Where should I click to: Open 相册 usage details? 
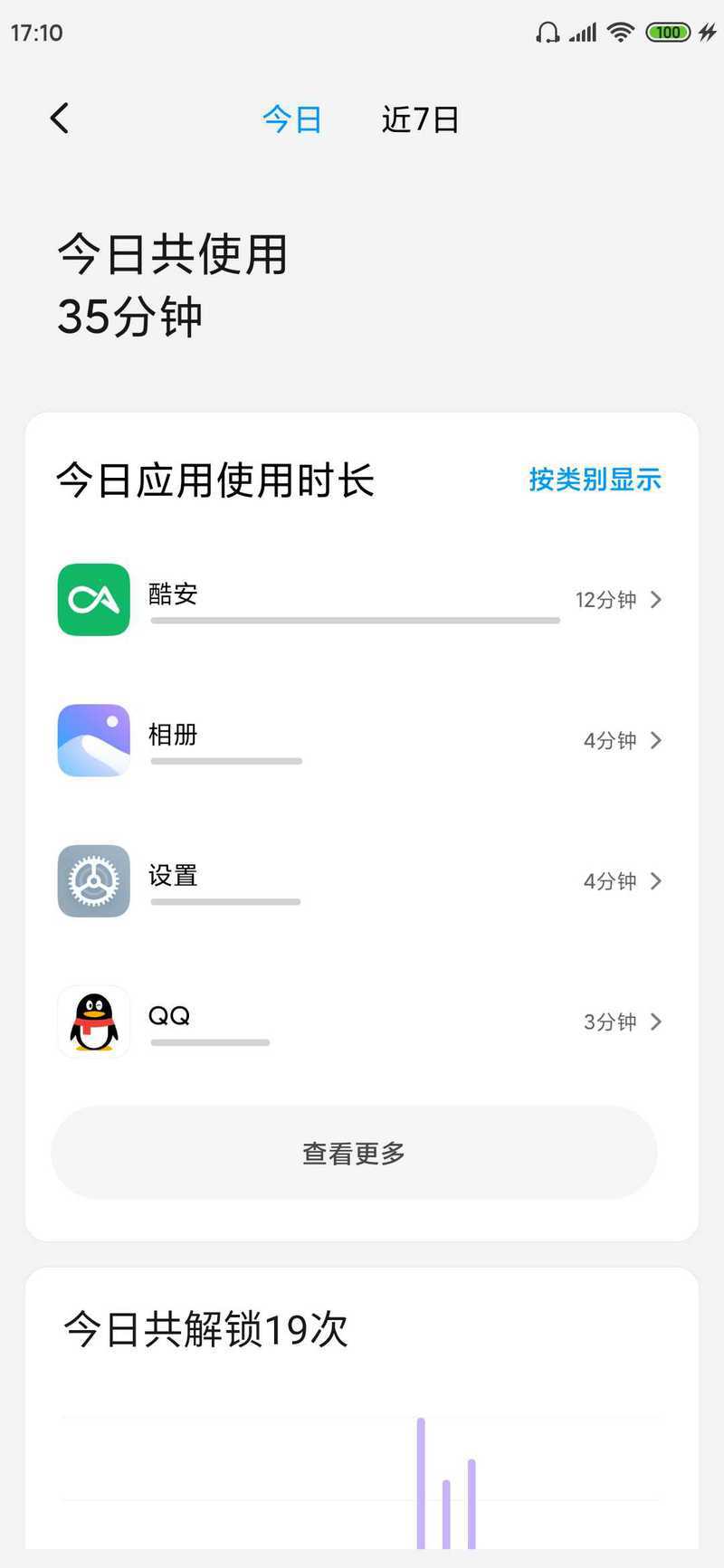click(x=361, y=740)
